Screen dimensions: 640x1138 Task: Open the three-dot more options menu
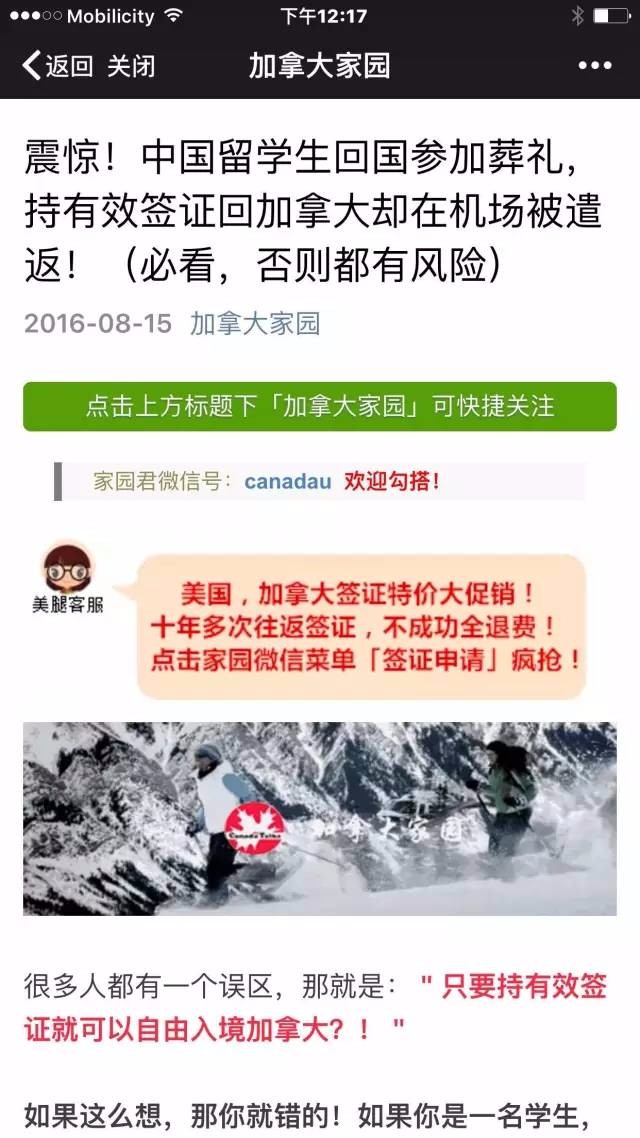(595, 66)
